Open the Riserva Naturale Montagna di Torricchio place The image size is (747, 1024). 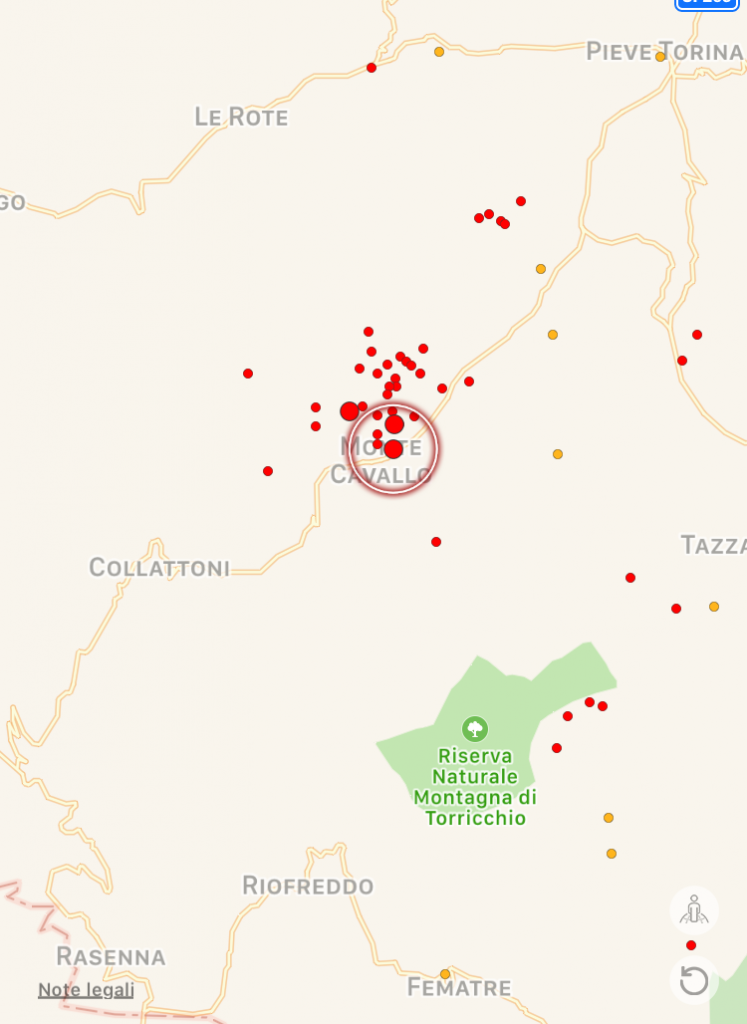click(475, 729)
